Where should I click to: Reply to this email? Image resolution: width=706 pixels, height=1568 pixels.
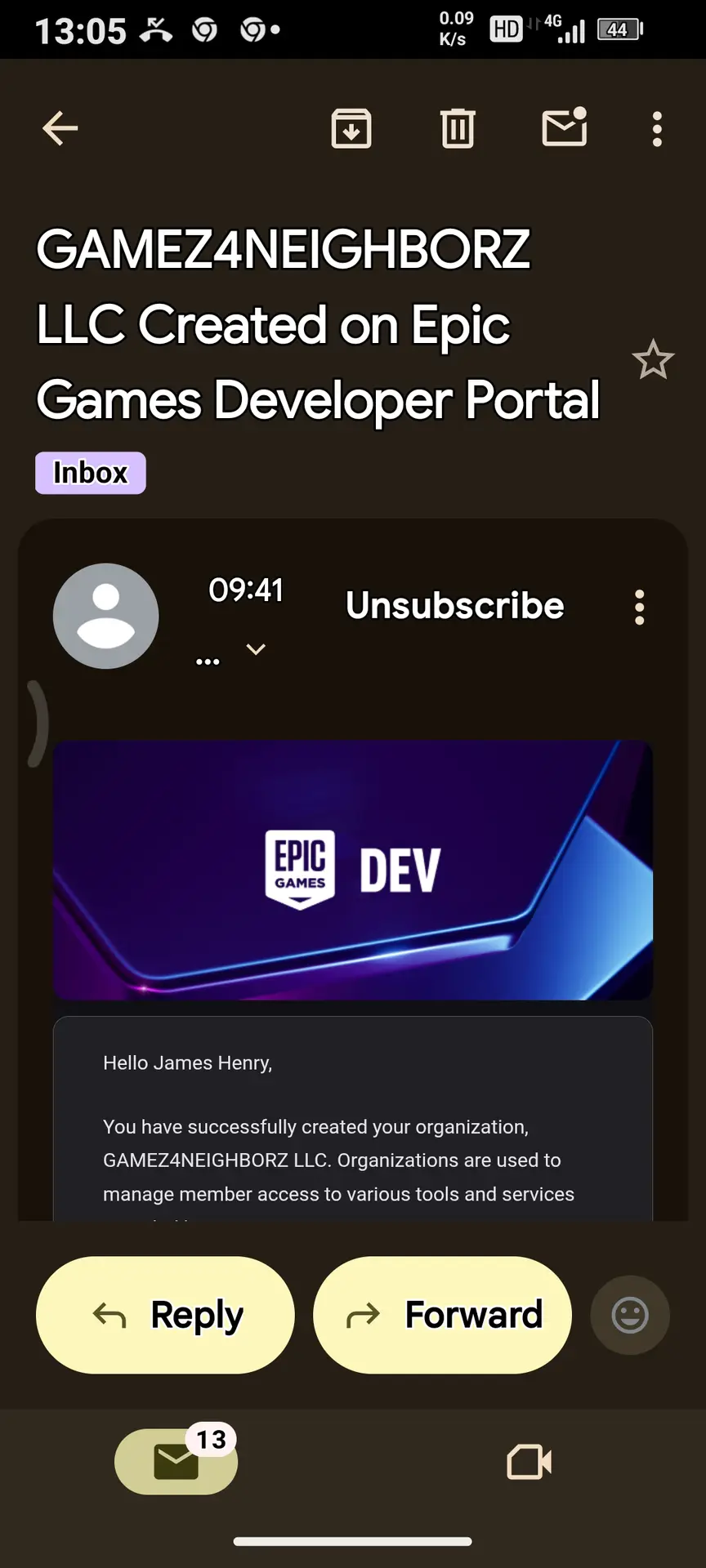click(x=165, y=1315)
